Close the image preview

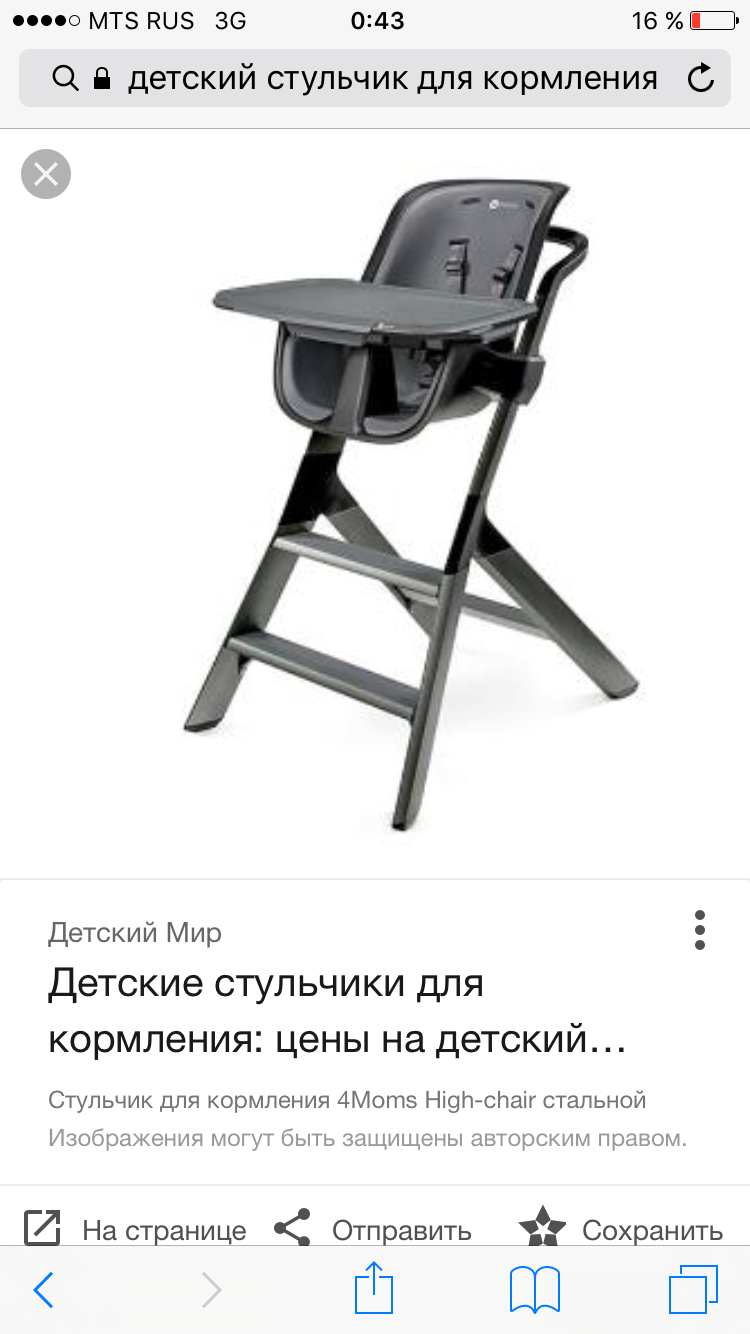pyautogui.click(x=46, y=174)
